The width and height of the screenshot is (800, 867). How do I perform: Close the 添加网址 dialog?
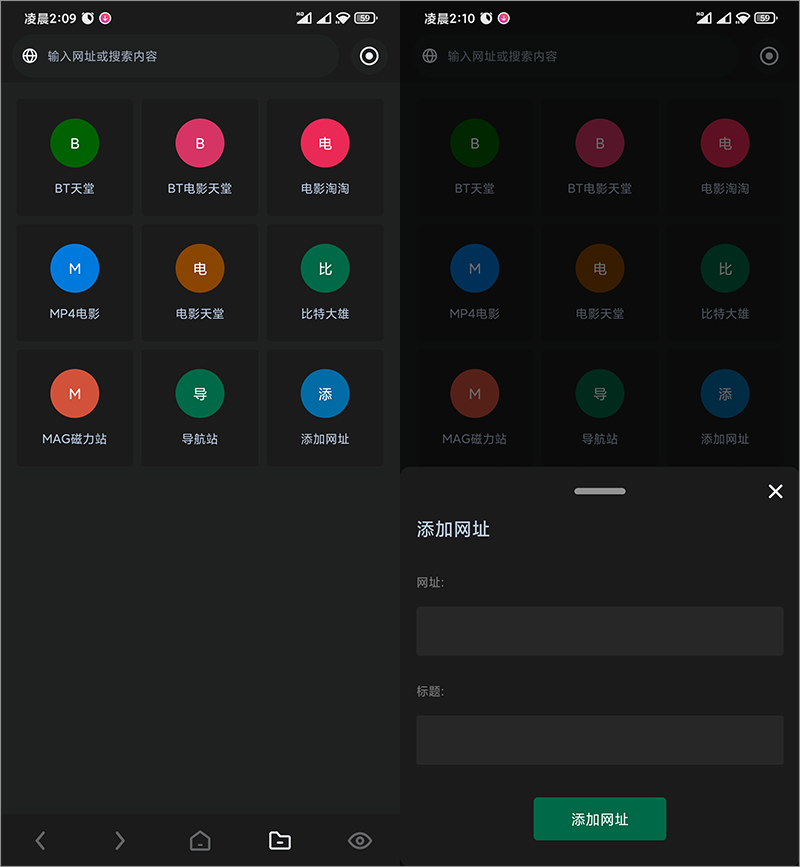[775, 491]
